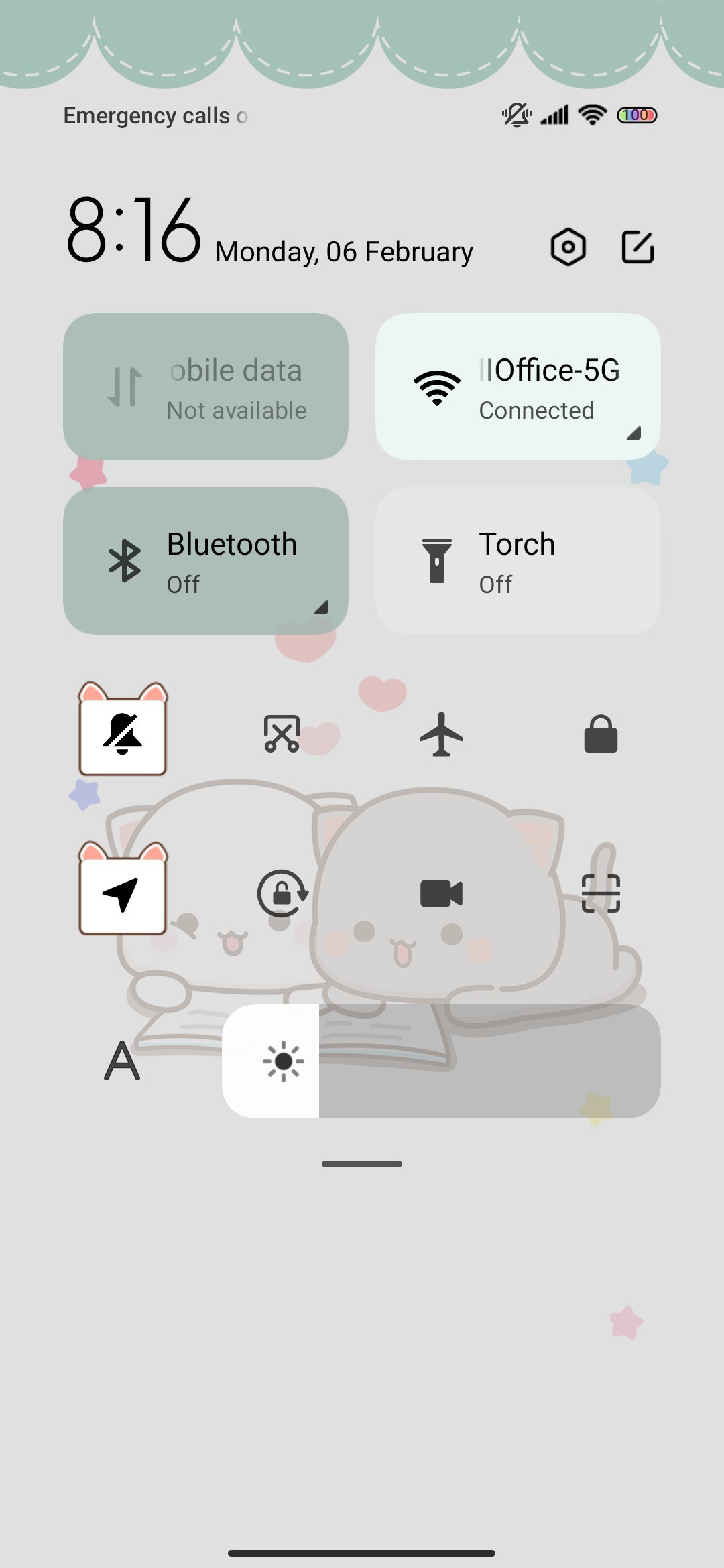Toggle the Mobile data tile
Image resolution: width=724 pixels, height=1568 pixels.
click(x=206, y=387)
